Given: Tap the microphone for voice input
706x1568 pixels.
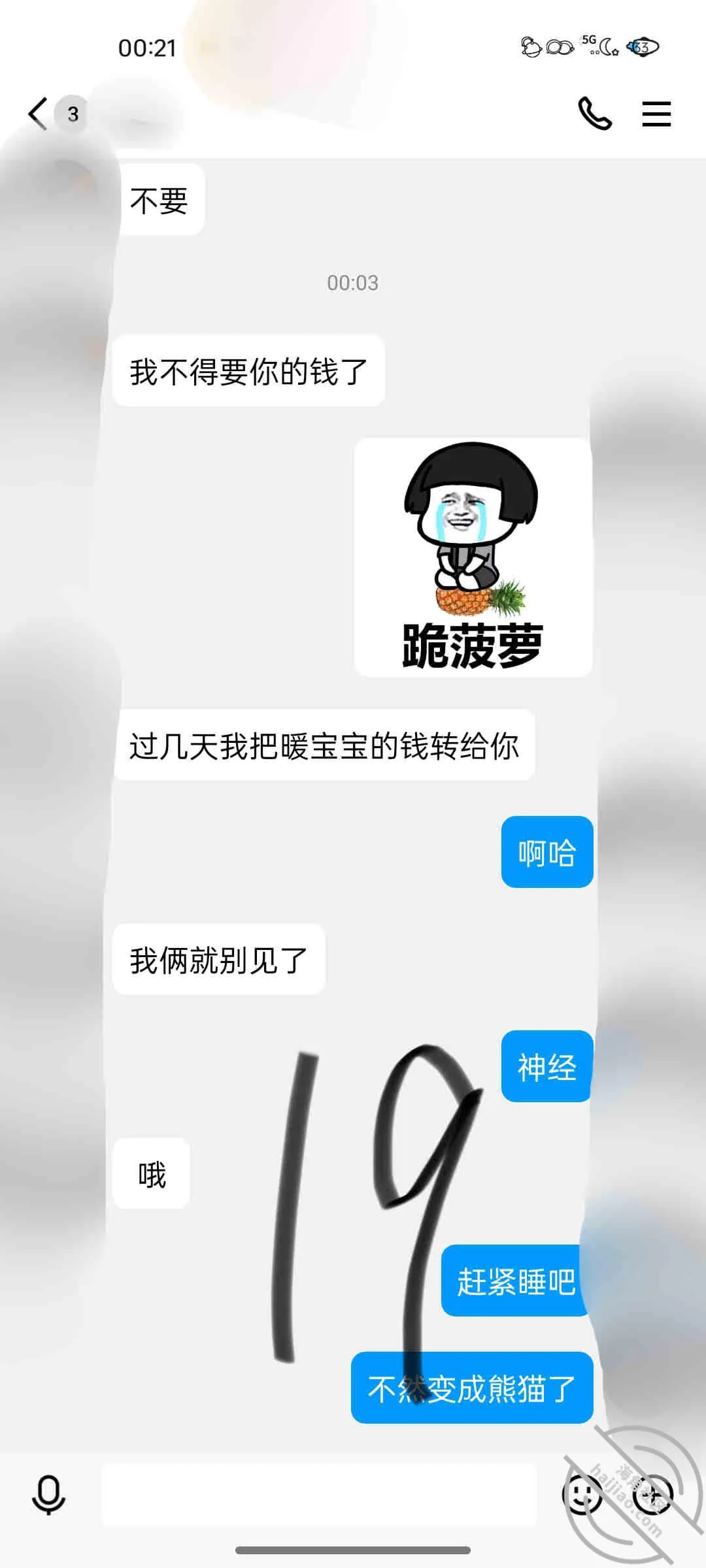Looking at the screenshot, I should point(48,1495).
